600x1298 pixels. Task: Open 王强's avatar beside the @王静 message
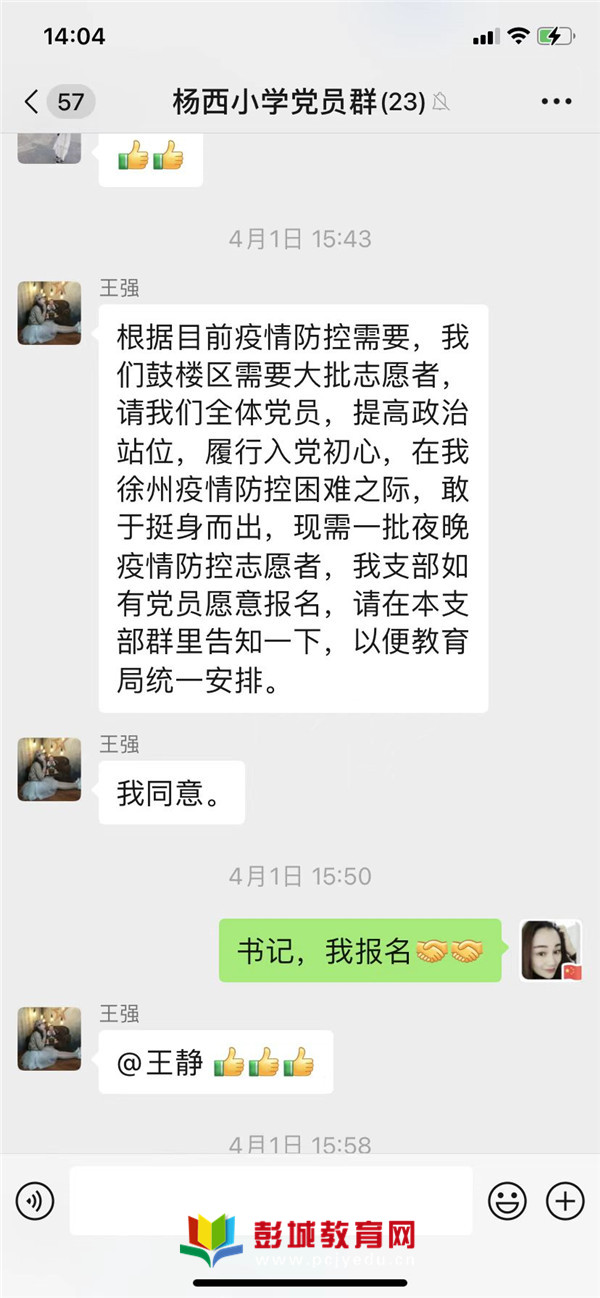[x=50, y=1038]
